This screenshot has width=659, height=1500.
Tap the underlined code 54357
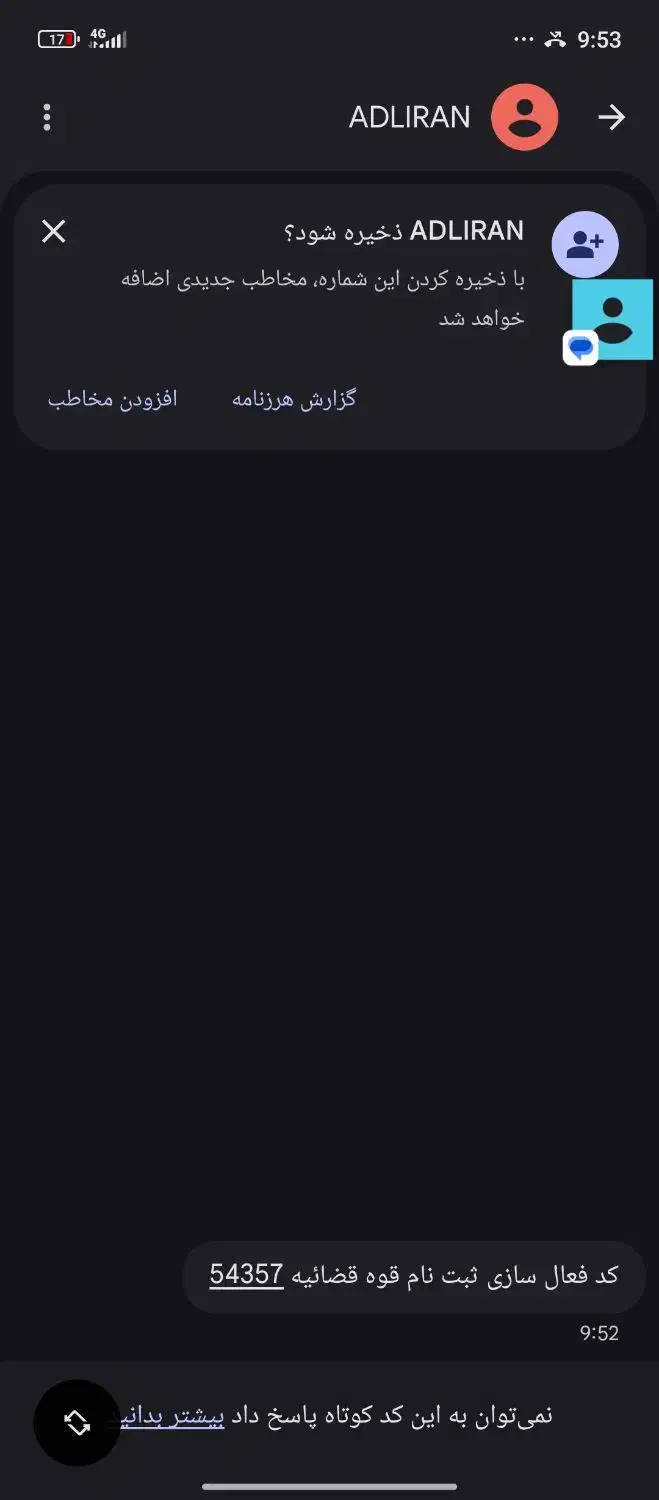[246, 1274]
